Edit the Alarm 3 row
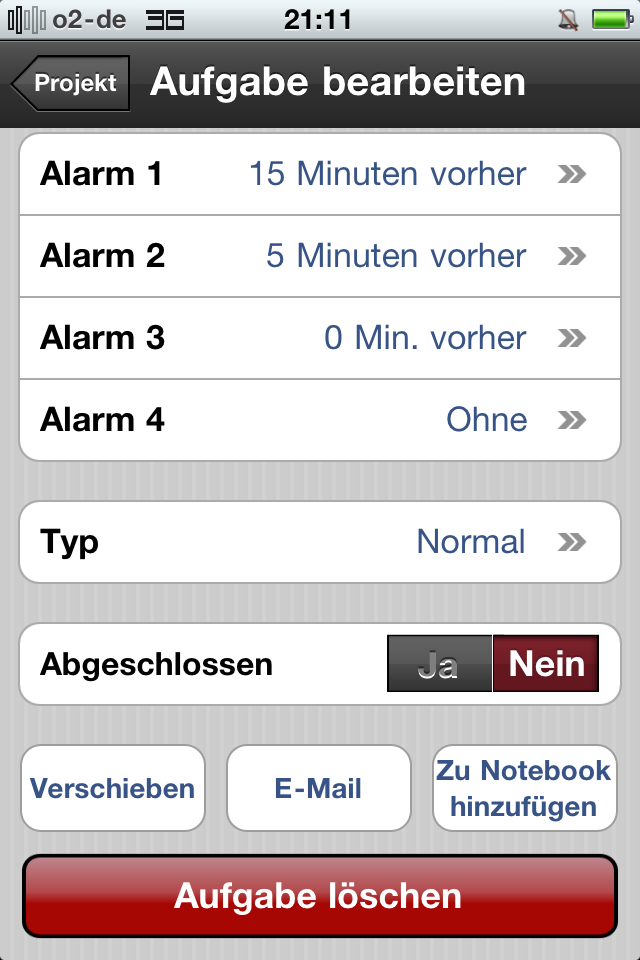Screen dimensions: 640x960 [320, 338]
